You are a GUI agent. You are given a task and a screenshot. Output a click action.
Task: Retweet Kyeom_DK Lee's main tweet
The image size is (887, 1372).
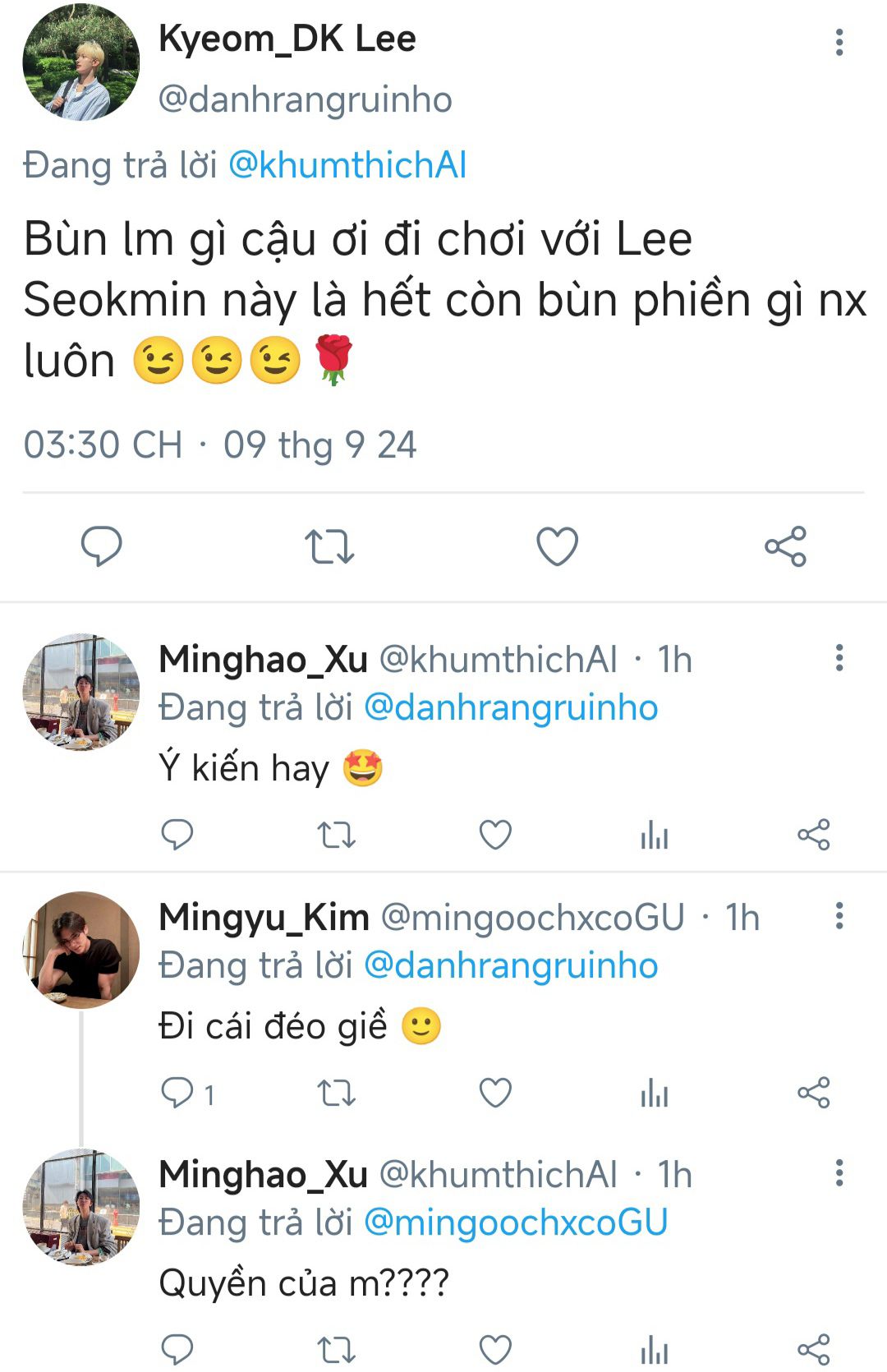coord(329,546)
